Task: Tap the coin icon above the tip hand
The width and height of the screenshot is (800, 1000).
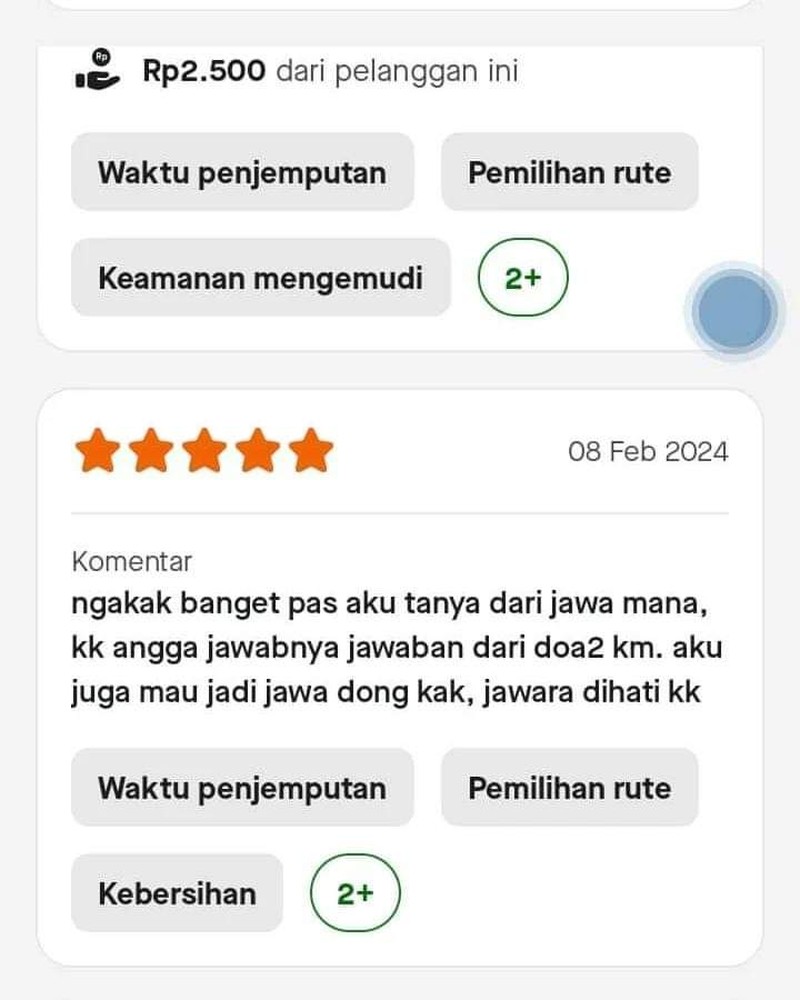Action: click(x=101, y=56)
